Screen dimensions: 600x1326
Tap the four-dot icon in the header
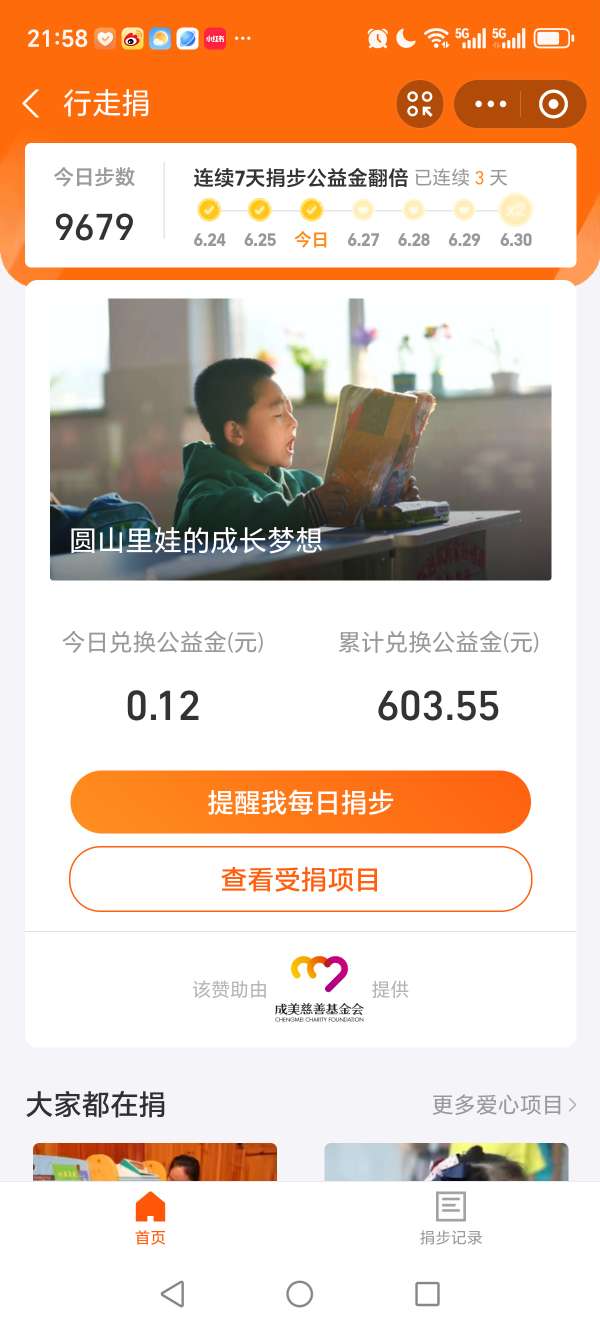(x=420, y=104)
